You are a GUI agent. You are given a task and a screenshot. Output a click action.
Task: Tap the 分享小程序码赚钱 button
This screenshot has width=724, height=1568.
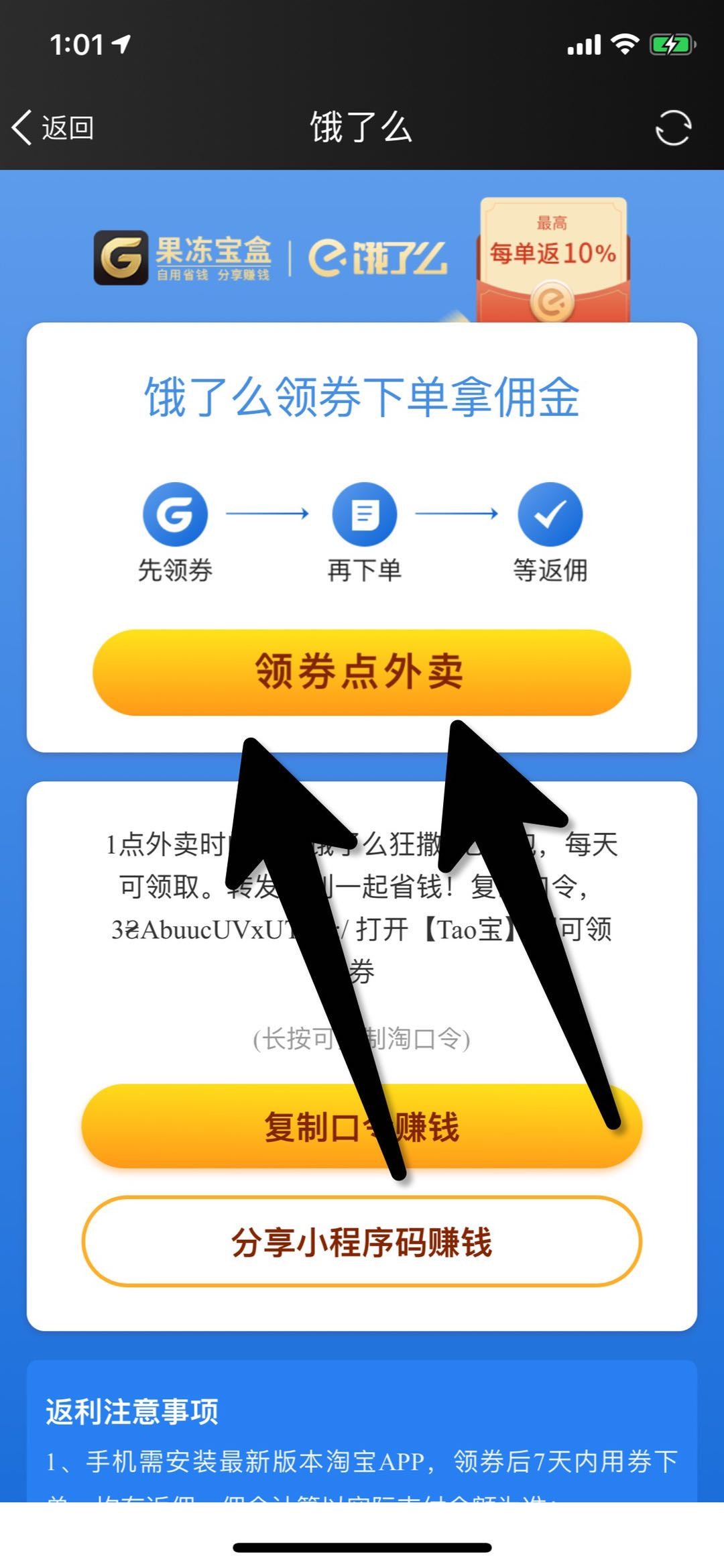pyautogui.click(x=361, y=1242)
